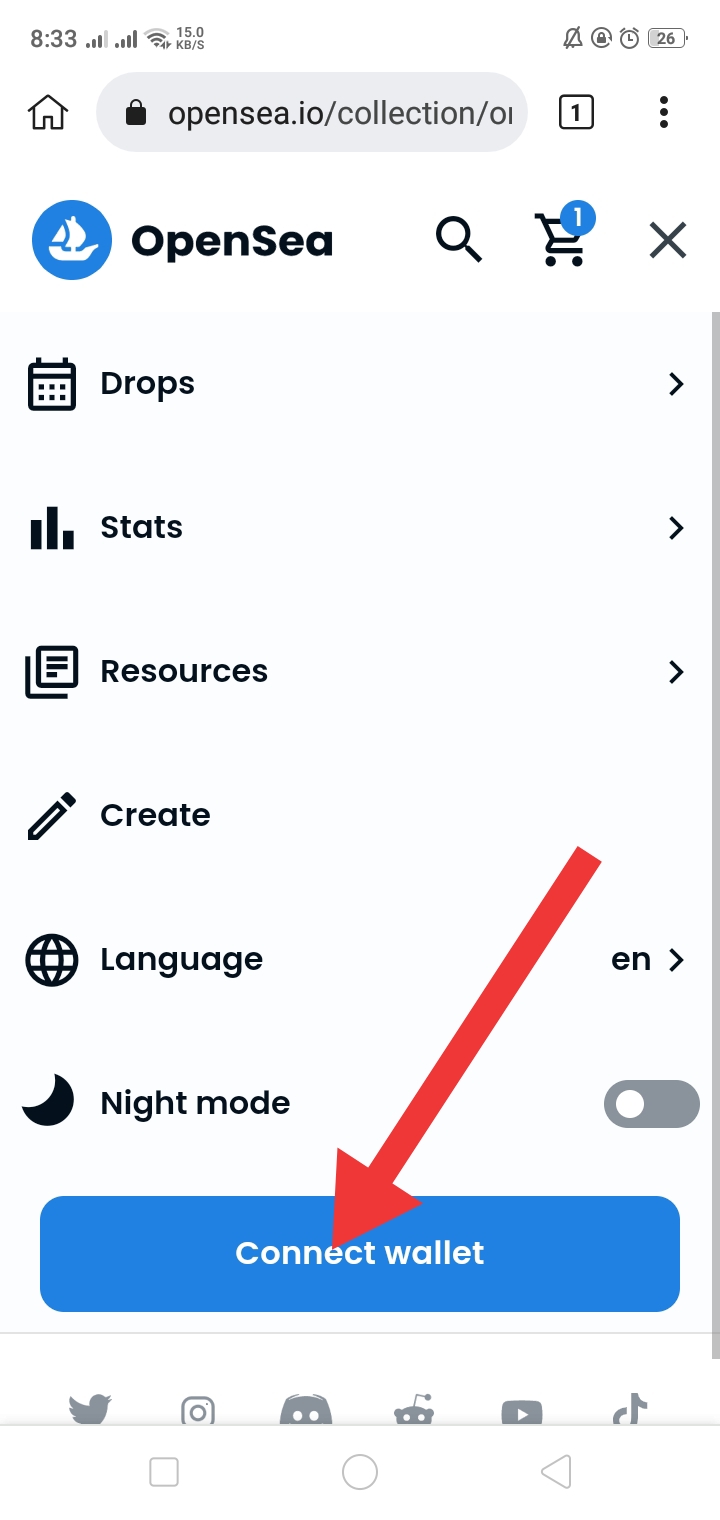Go to OpenSea homepage via logo
This screenshot has width=720, height=1520.
(182, 241)
